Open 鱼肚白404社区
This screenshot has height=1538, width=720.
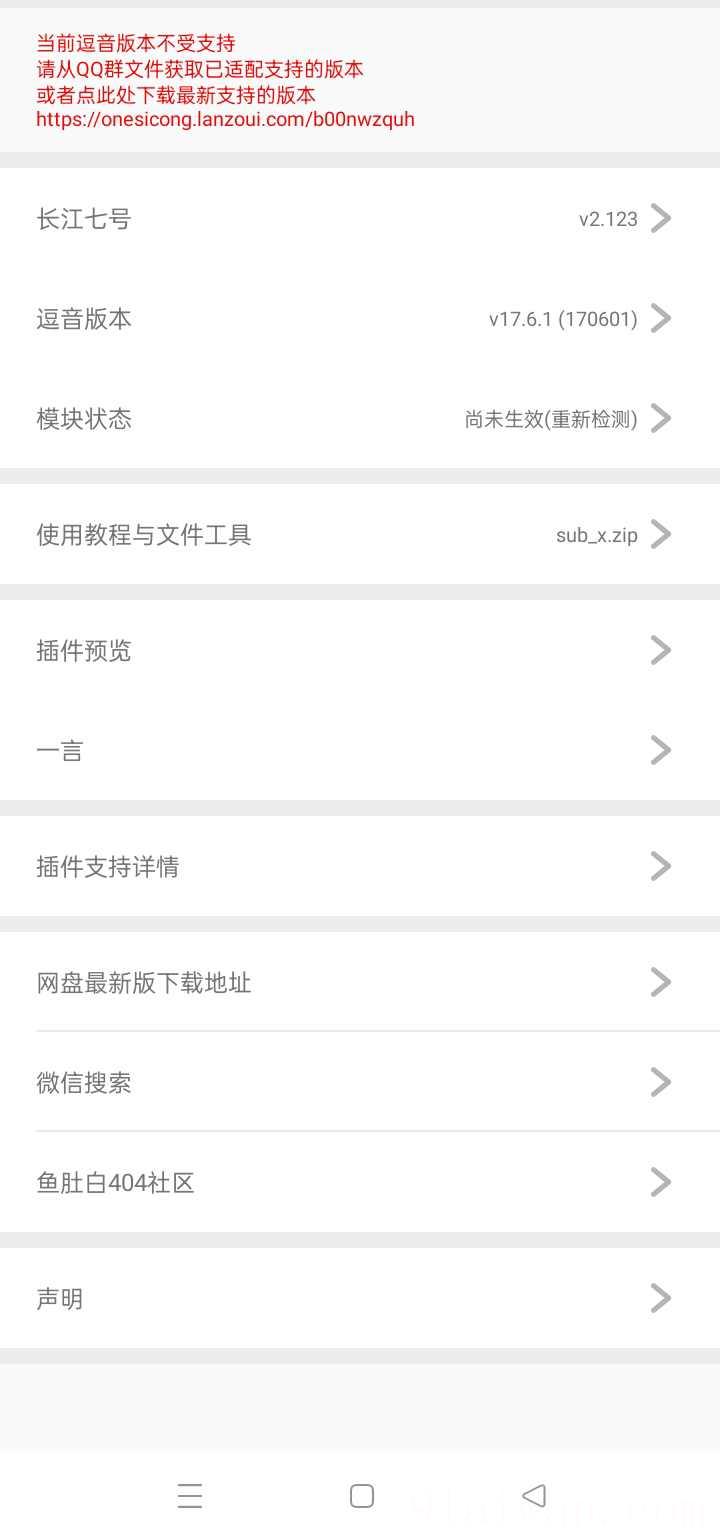[360, 1182]
